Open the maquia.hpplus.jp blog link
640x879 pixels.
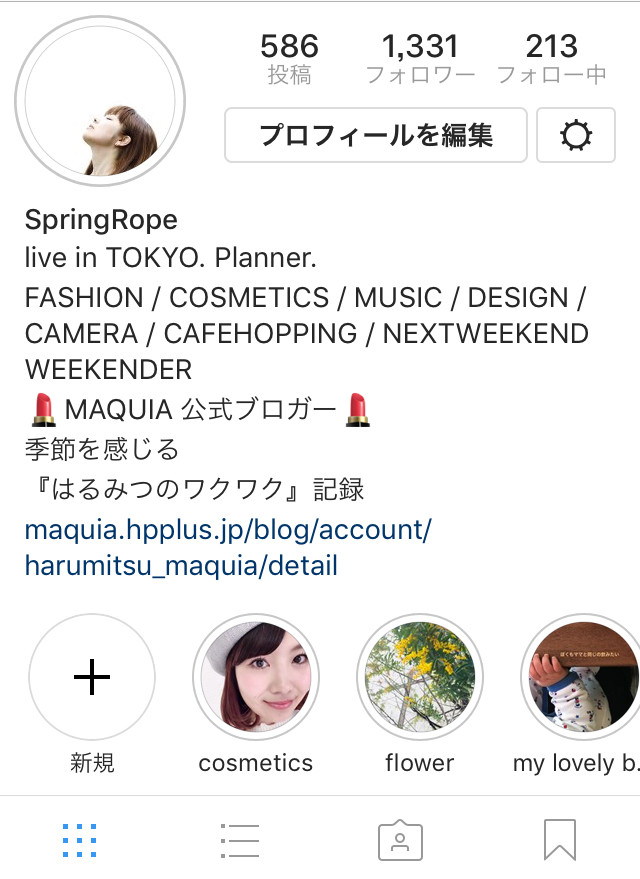[x=228, y=547]
